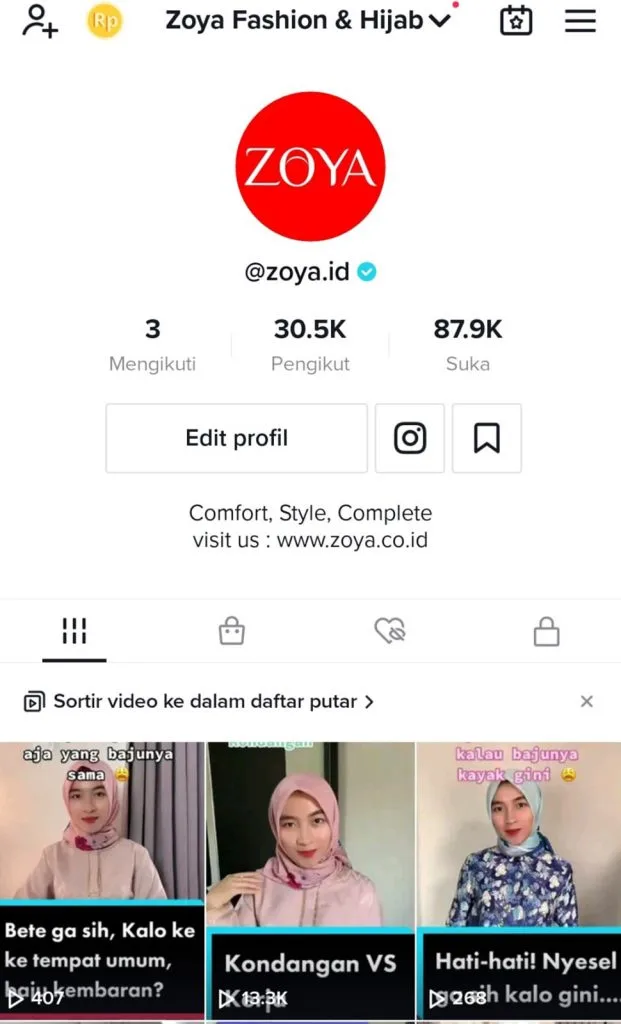Switch to the hidden liked videos tab
Viewport: 621px width, 1024px height.
(x=389, y=631)
